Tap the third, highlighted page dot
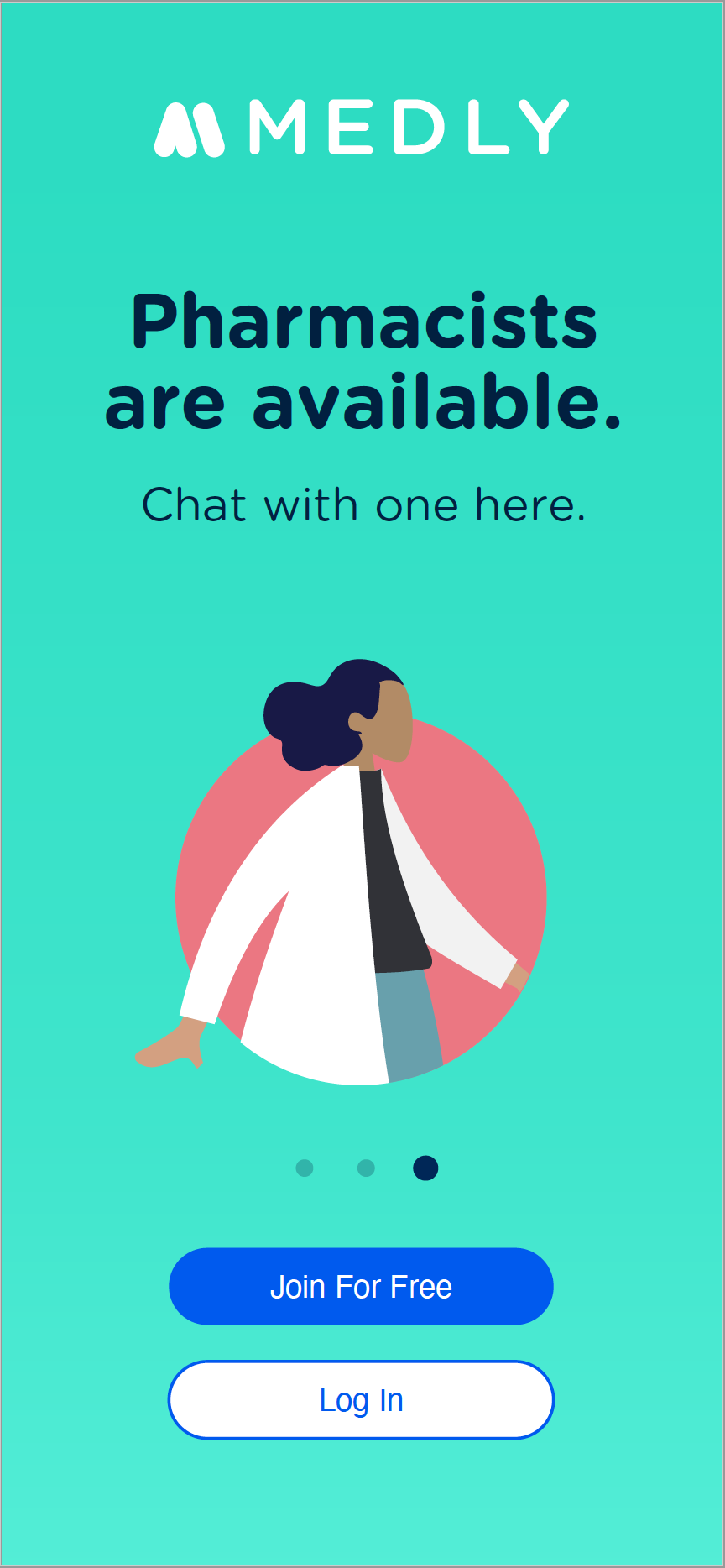 click(425, 1168)
